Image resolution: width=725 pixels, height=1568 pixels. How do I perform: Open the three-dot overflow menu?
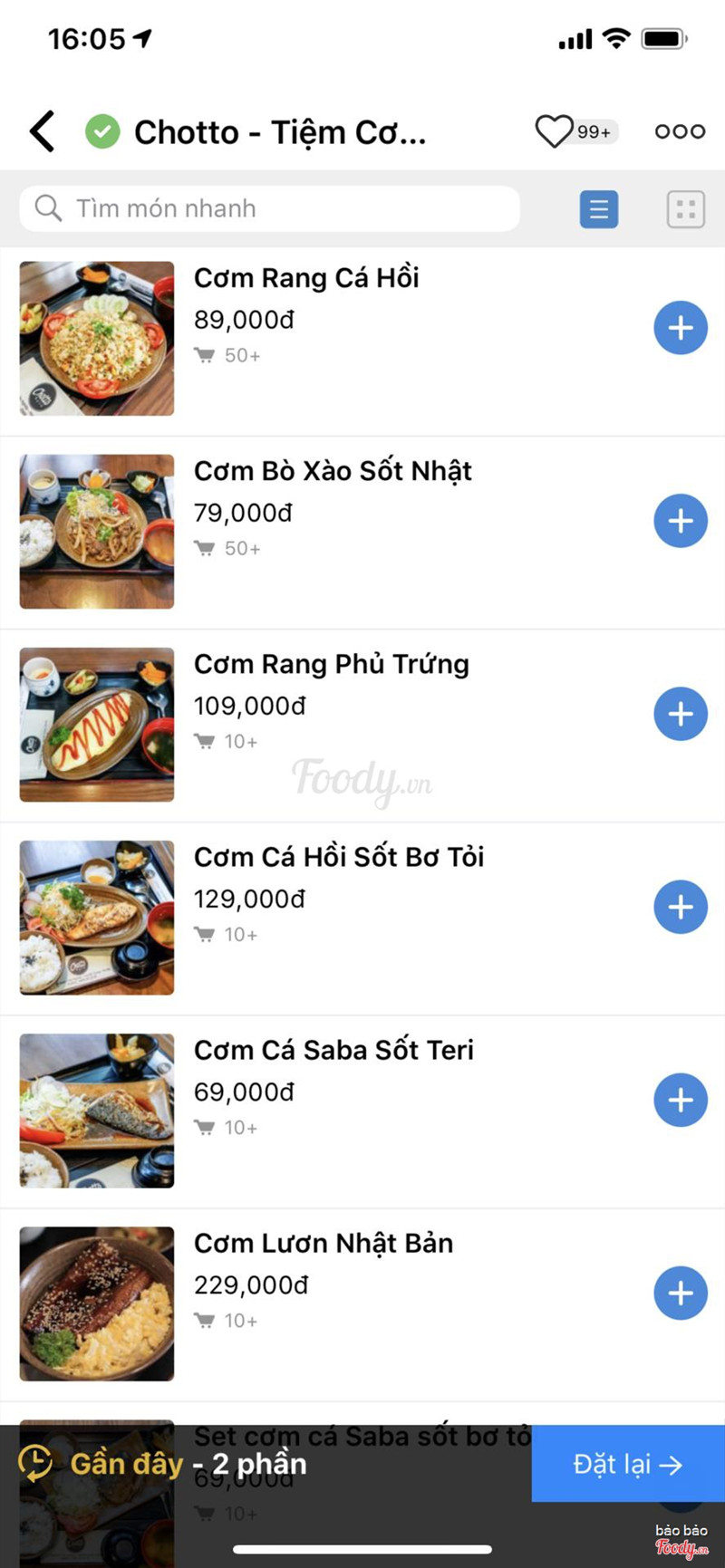click(x=680, y=131)
